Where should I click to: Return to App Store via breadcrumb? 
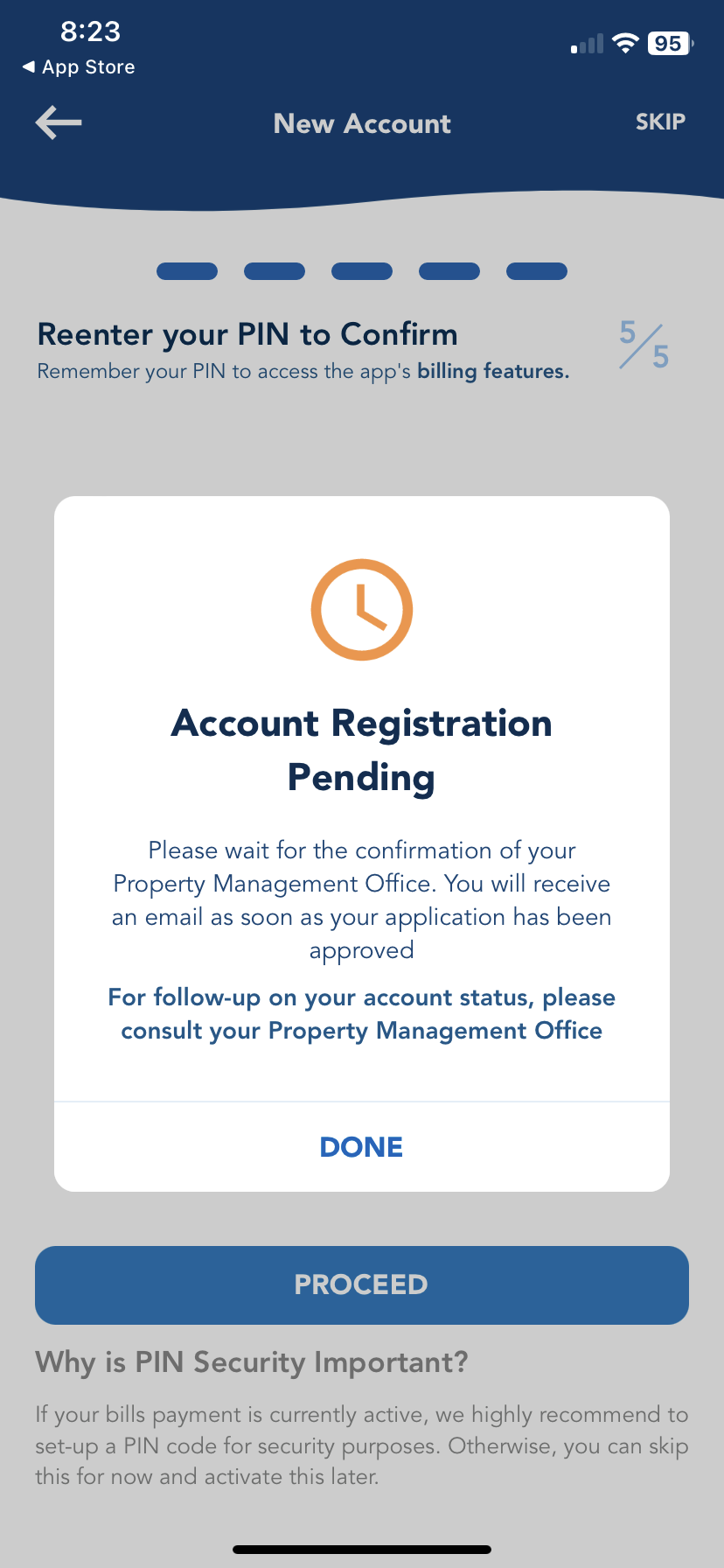pyautogui.click(x=79, y=67)
